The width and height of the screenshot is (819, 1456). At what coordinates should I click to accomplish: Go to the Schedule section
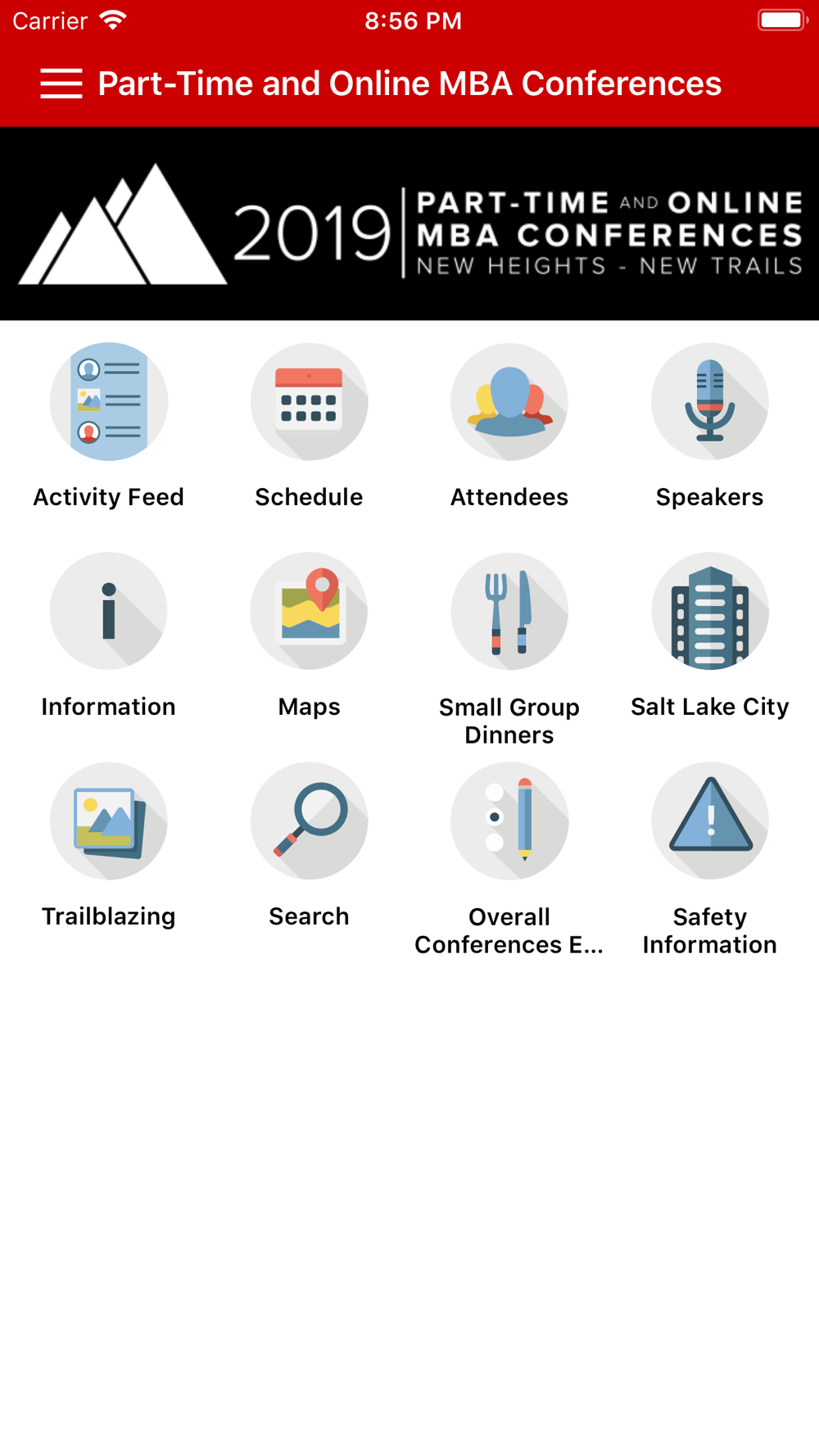(x=309, y=426)
